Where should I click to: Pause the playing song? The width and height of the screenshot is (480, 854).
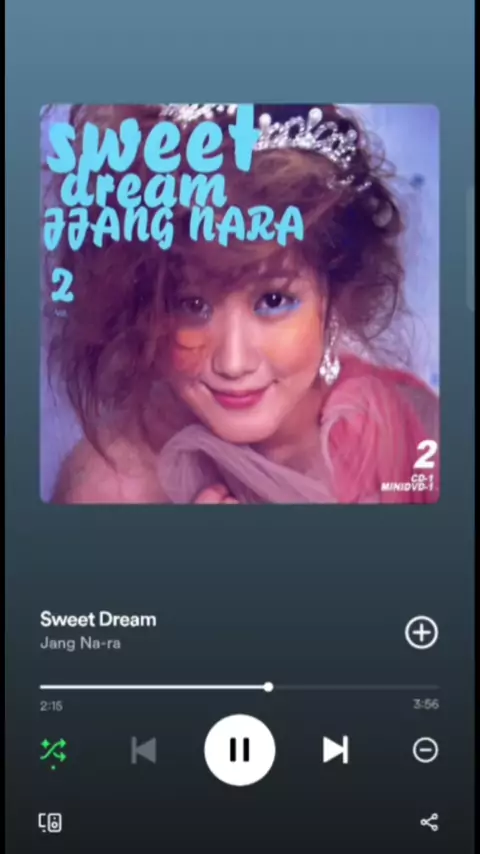pos(240,750)
